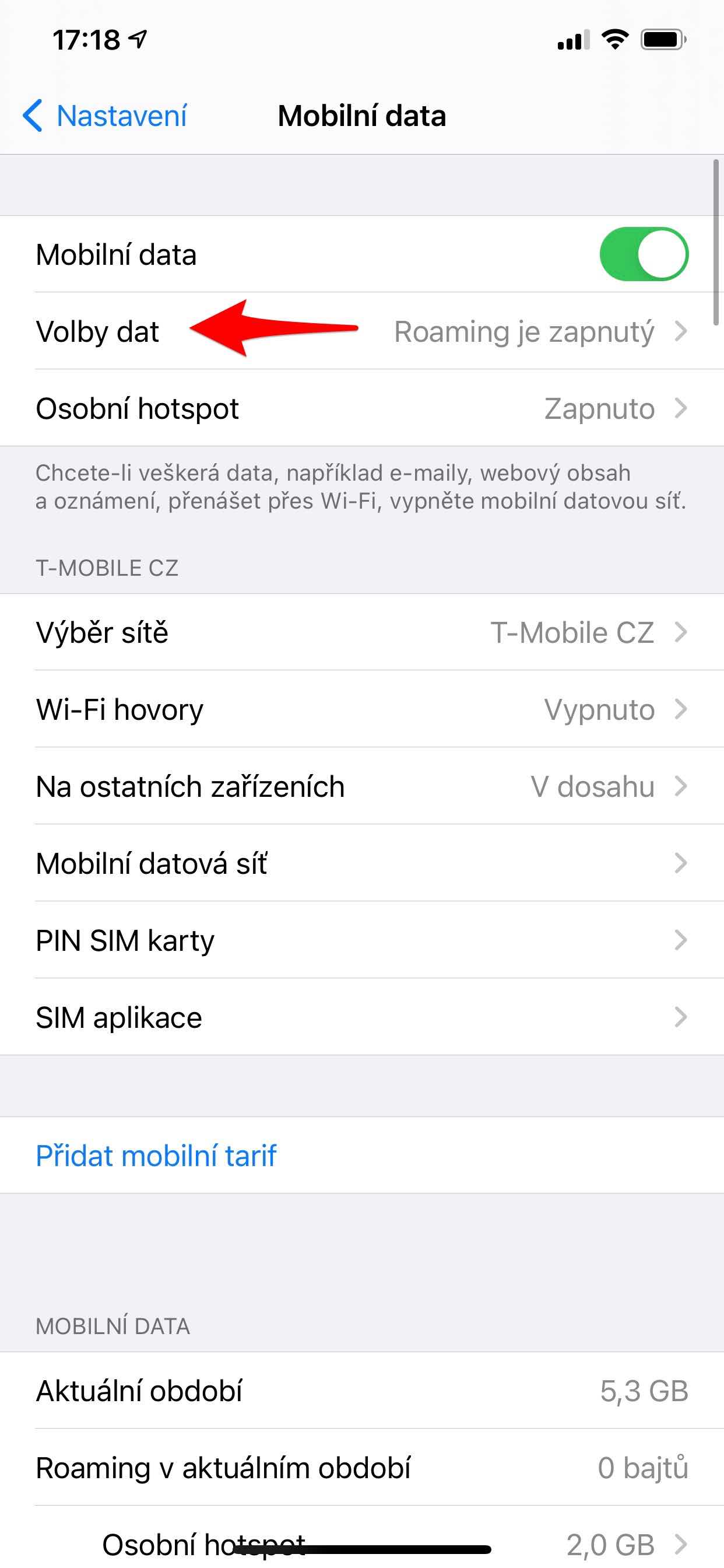Open Mobilní datová síť settings
Image resolution: width=724 pixels, height=1568 pixels.
[x=361, y=864]
